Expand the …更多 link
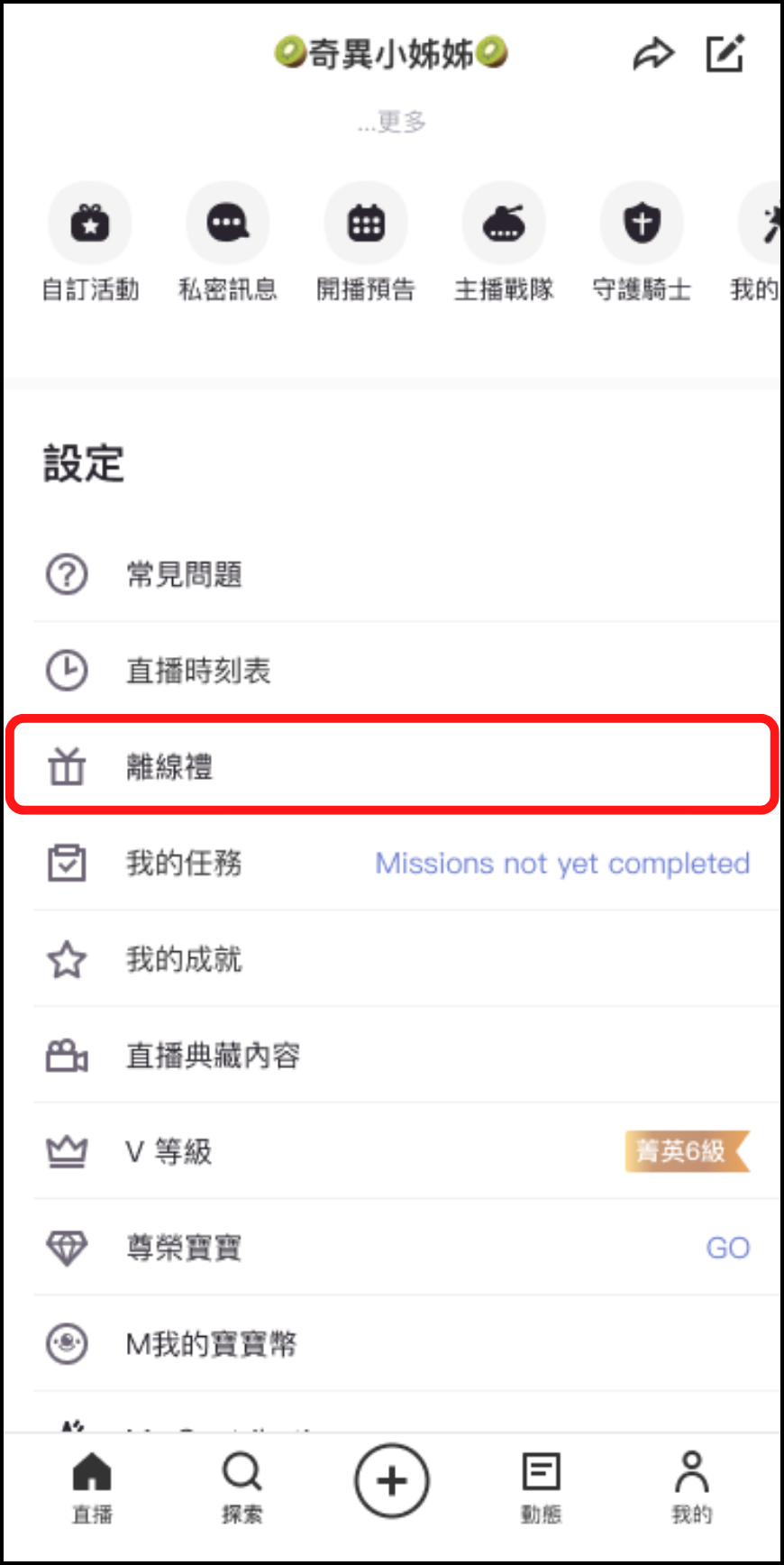Screen dimensions: 784x1565 391,122
